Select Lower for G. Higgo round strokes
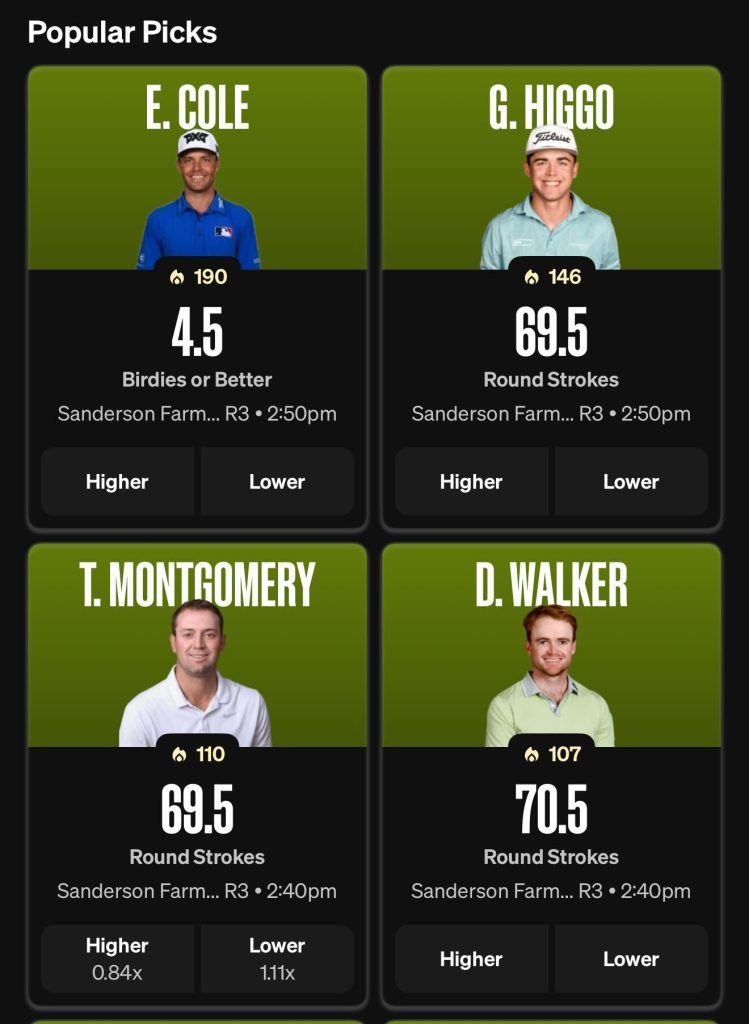This screenshot has width=749, height=1024. (631, 481)
